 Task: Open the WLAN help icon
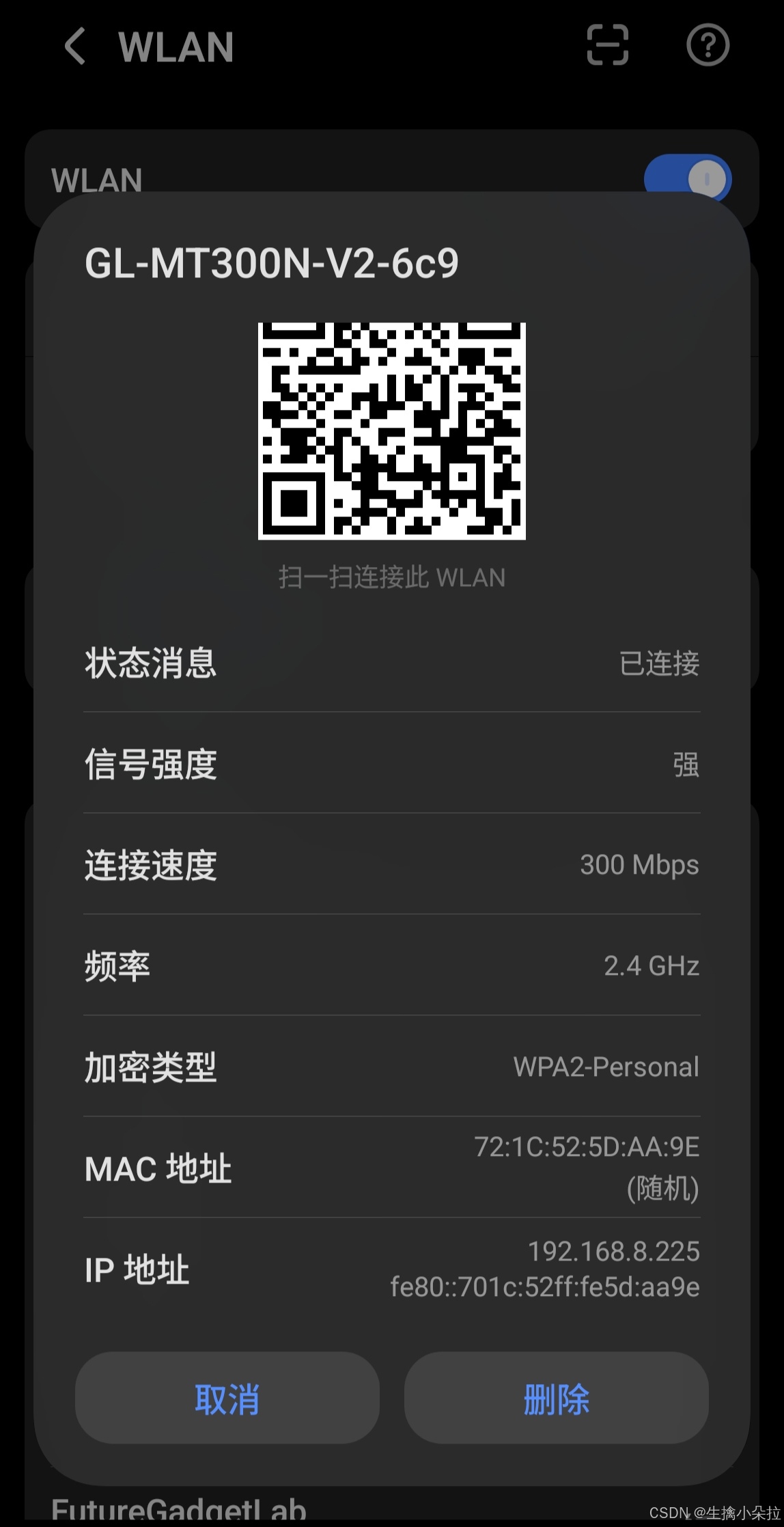click(x=708, y=45)
